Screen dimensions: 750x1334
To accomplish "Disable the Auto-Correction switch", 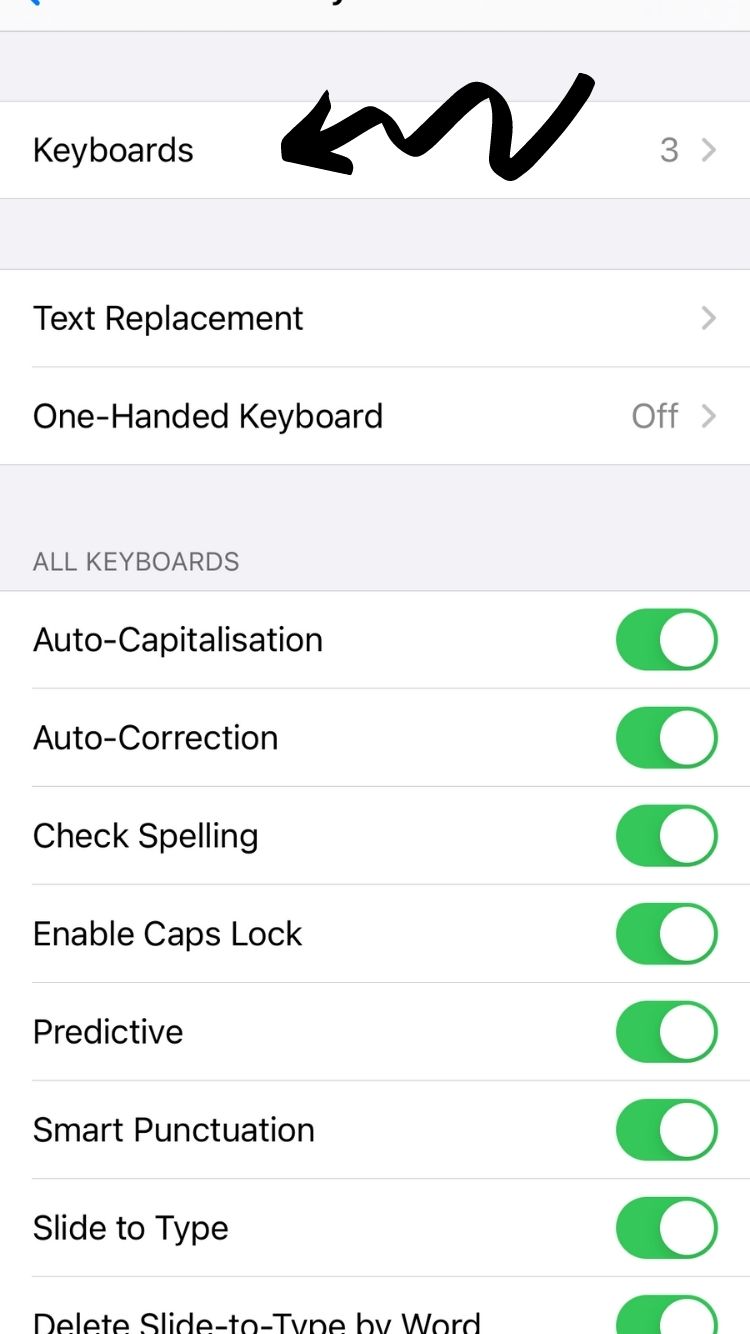I will point(666,737).
